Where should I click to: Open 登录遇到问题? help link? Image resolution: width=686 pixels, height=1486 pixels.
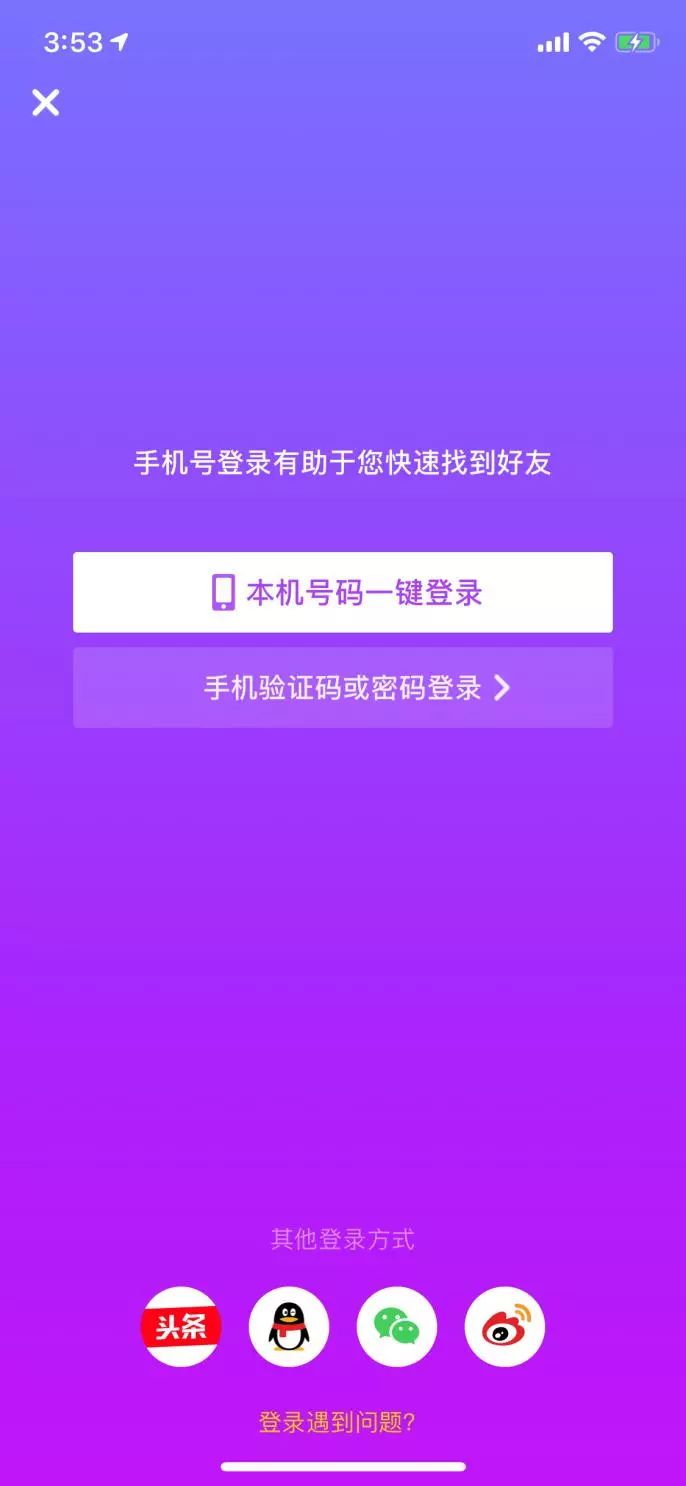[337, 1422]
